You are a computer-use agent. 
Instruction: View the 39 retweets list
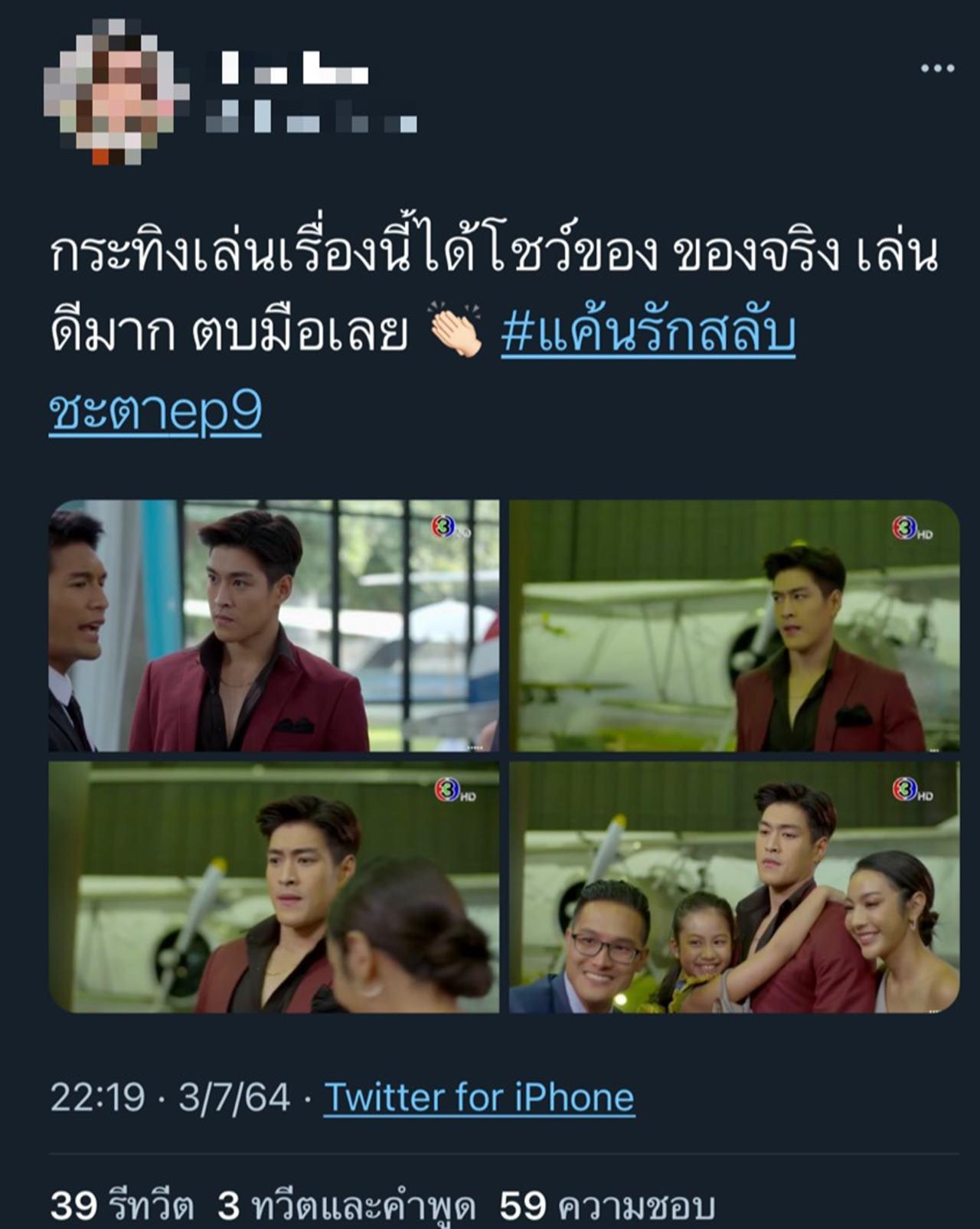(122, 1206)
